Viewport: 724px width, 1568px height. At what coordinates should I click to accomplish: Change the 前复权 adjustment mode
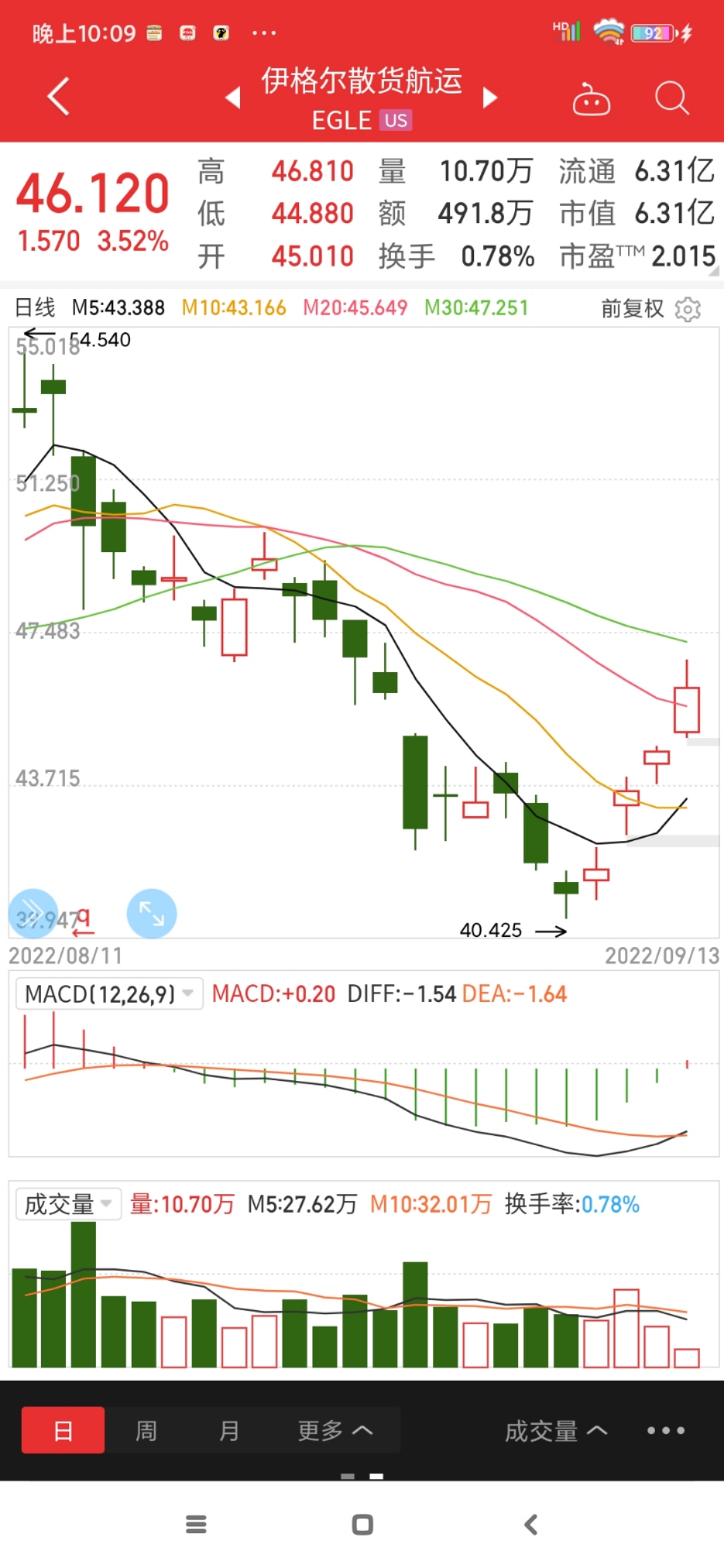point(631,309)
